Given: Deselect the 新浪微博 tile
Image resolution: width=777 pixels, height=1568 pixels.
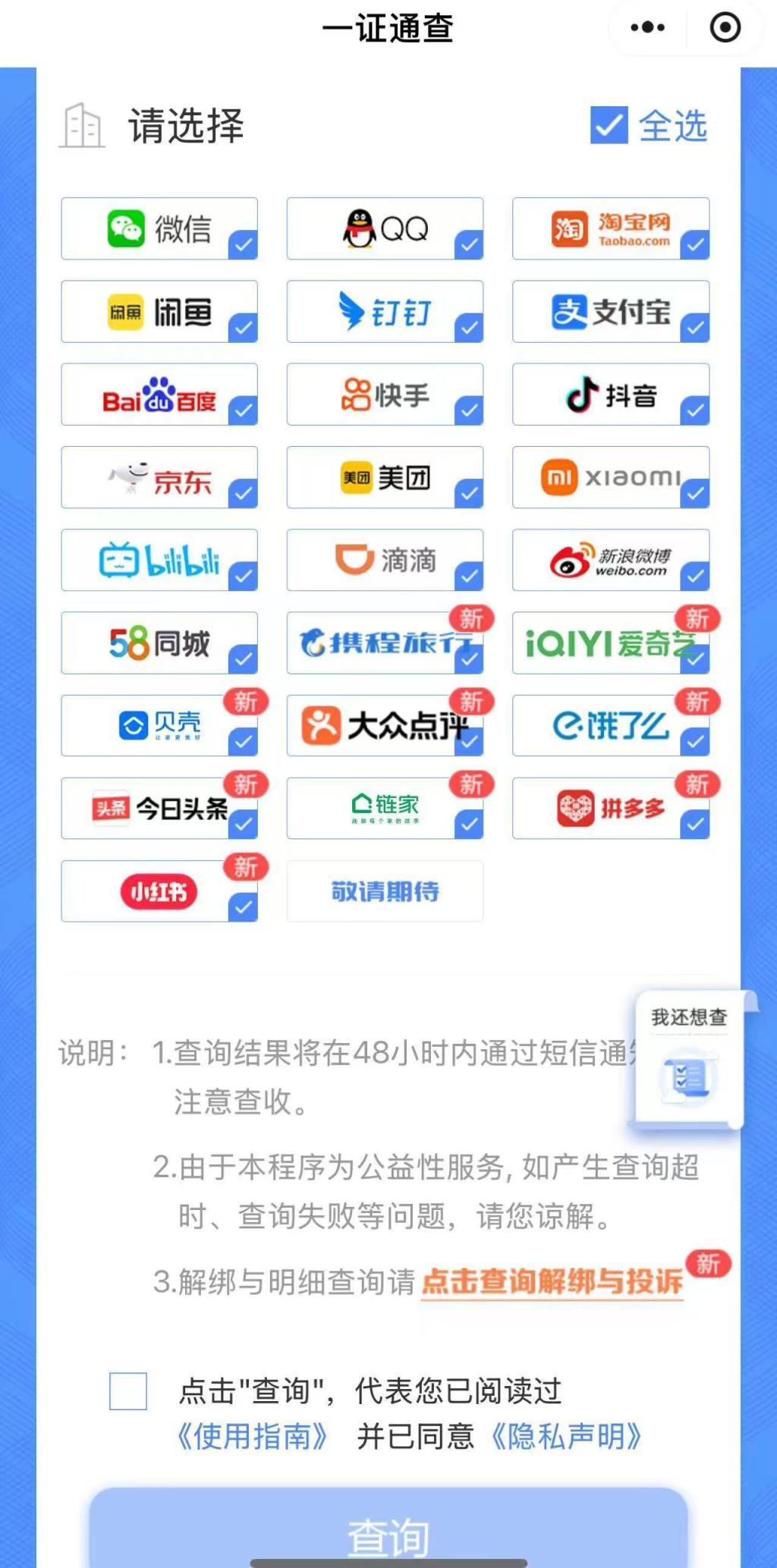Looking at the screenshot, I should tap(611, 560).
